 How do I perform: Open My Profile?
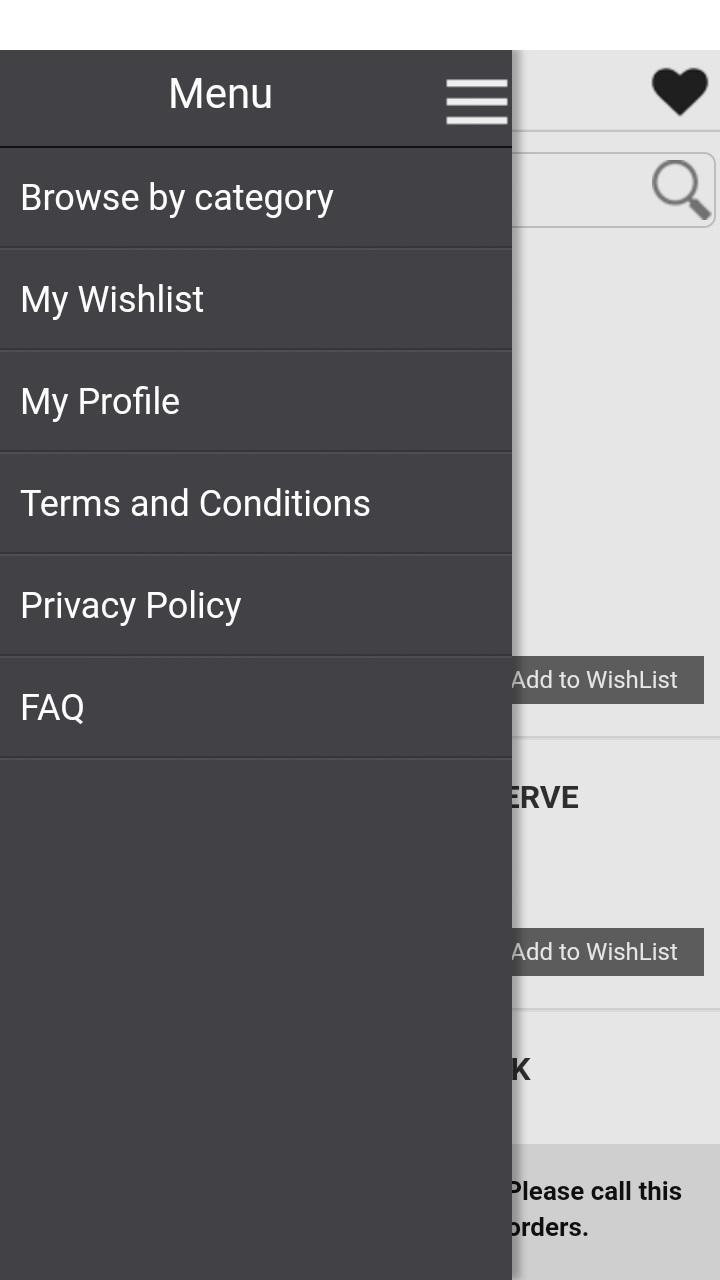pyautogui.click(x=255, y=402)
